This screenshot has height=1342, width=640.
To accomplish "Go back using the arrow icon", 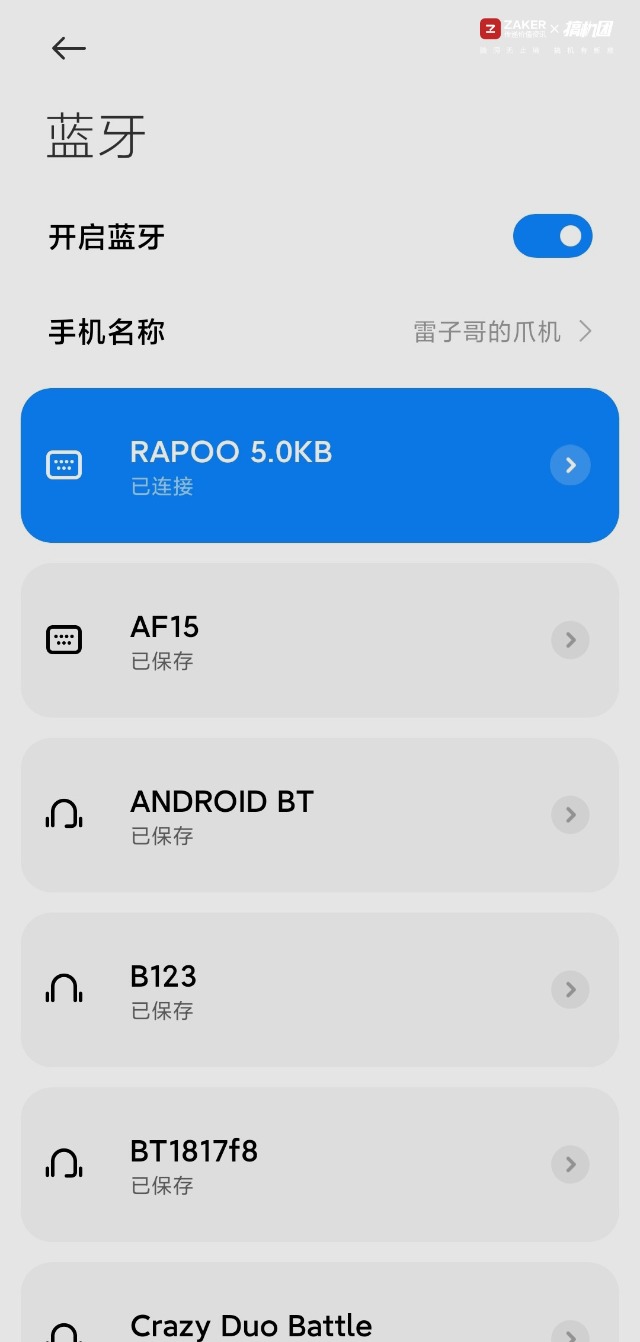I will click(x=69, y=48).
